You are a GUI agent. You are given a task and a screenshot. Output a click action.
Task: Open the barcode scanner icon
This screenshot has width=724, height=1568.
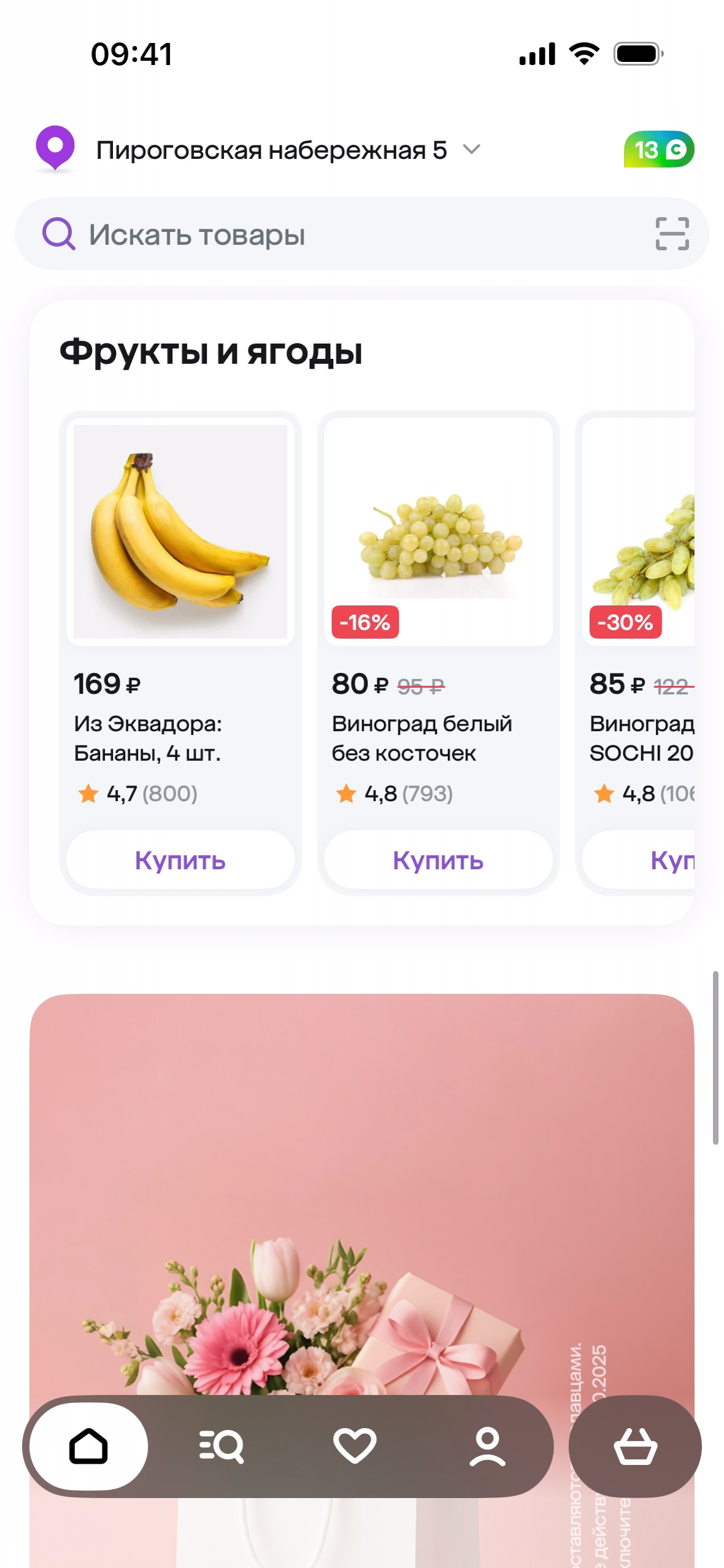672,234
